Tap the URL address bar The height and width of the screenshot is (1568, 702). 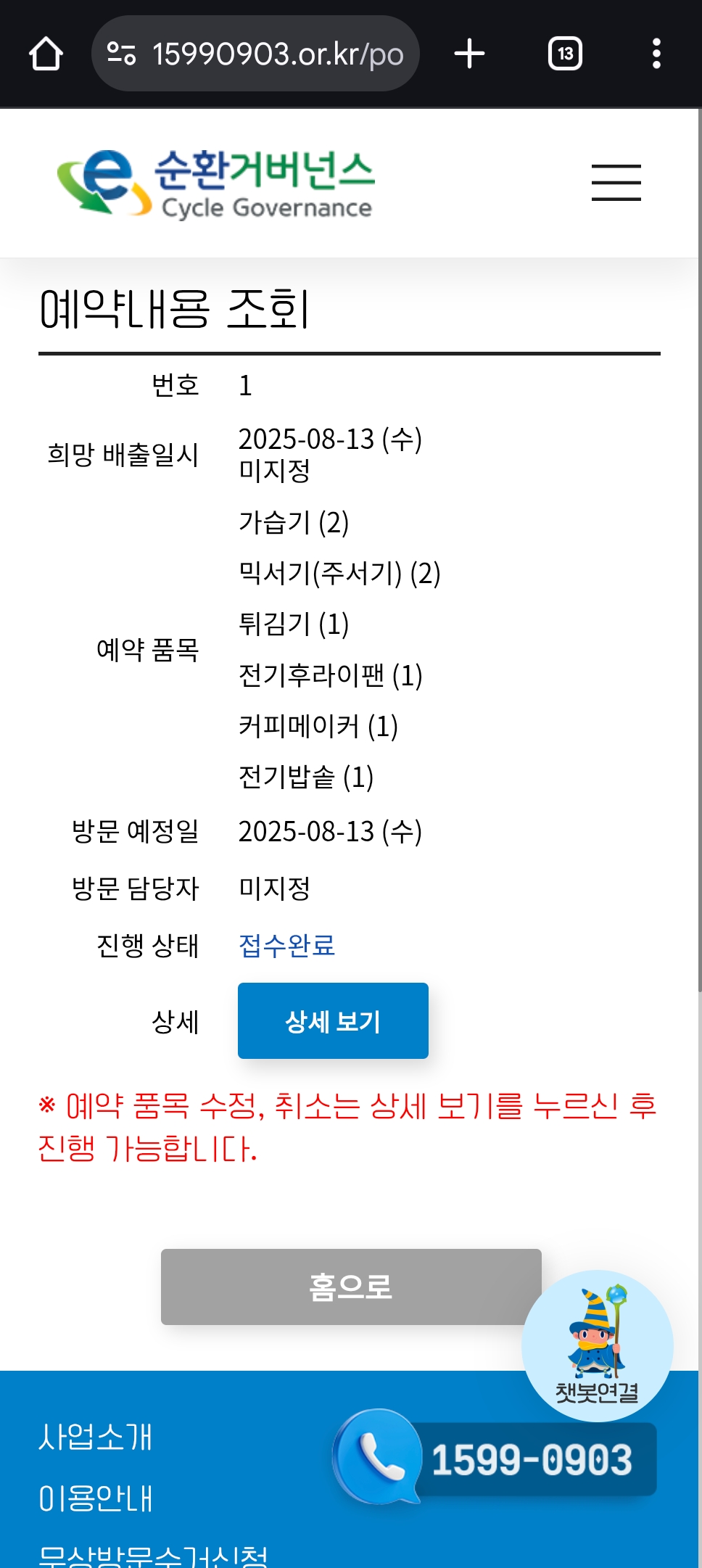[x=255, y=54]
